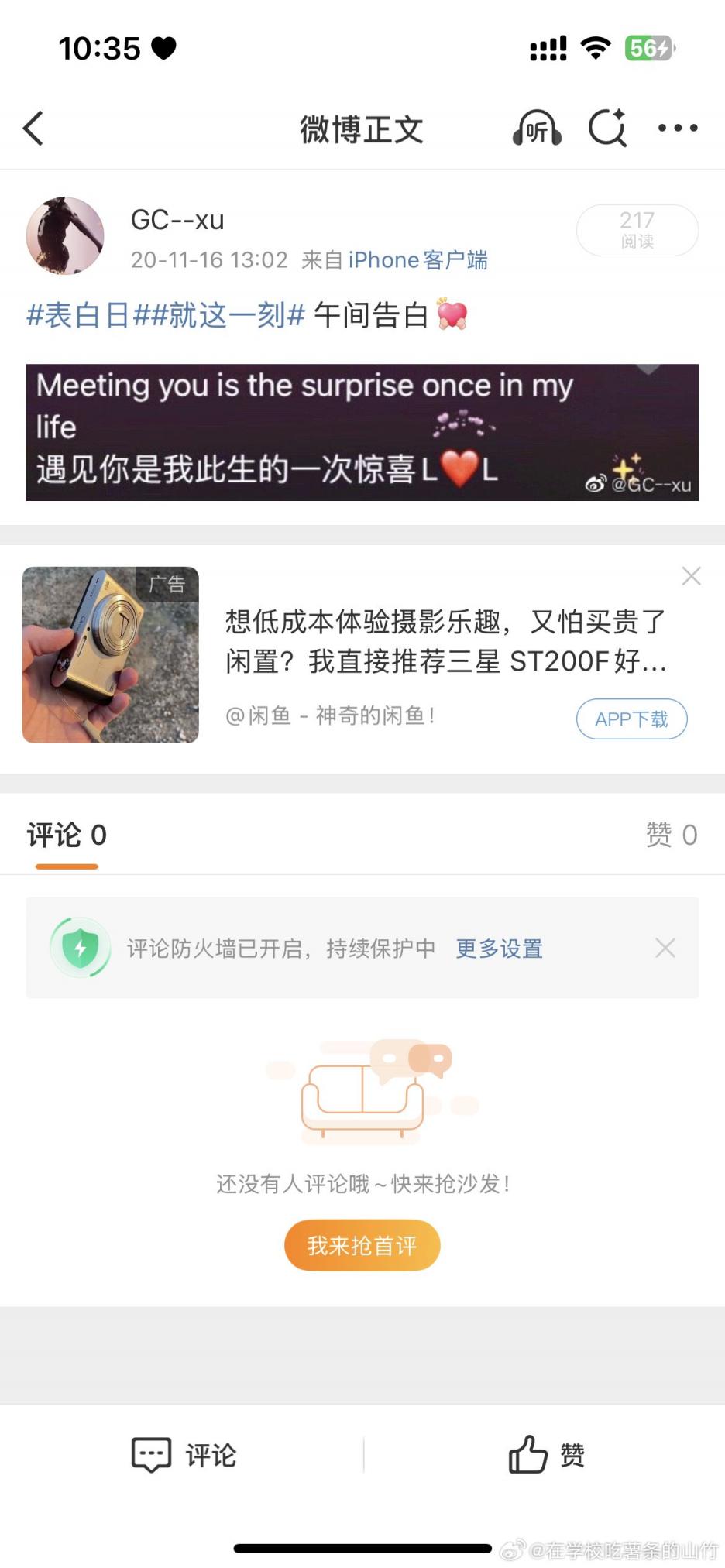
Task: Open the #表白日# hashtag
Action: tap(79, 316)
